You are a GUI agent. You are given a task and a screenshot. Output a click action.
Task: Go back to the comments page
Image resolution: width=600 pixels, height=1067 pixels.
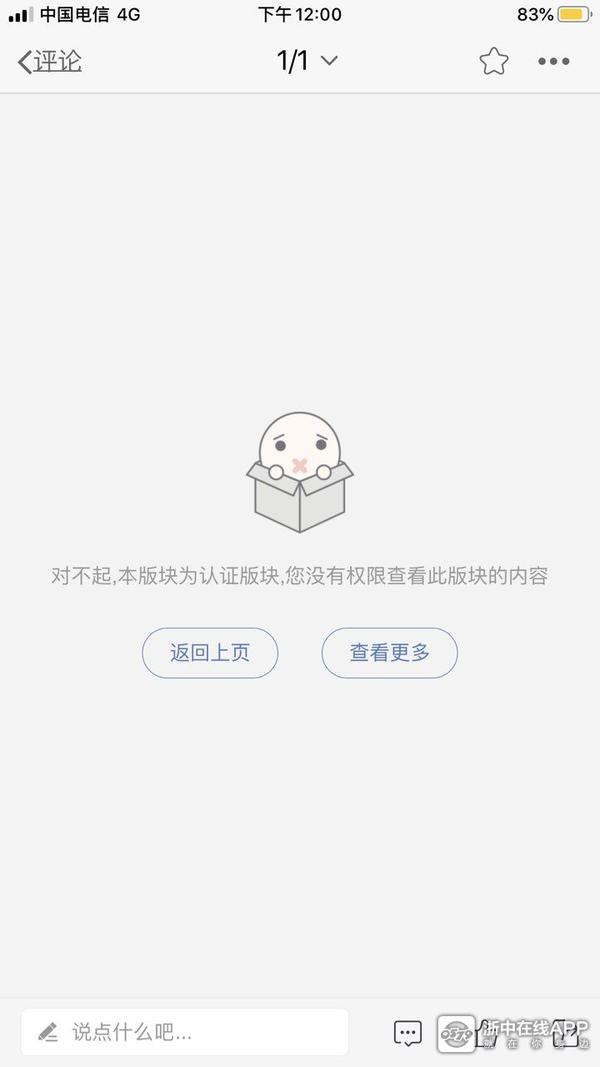click(x=49, y=61)
